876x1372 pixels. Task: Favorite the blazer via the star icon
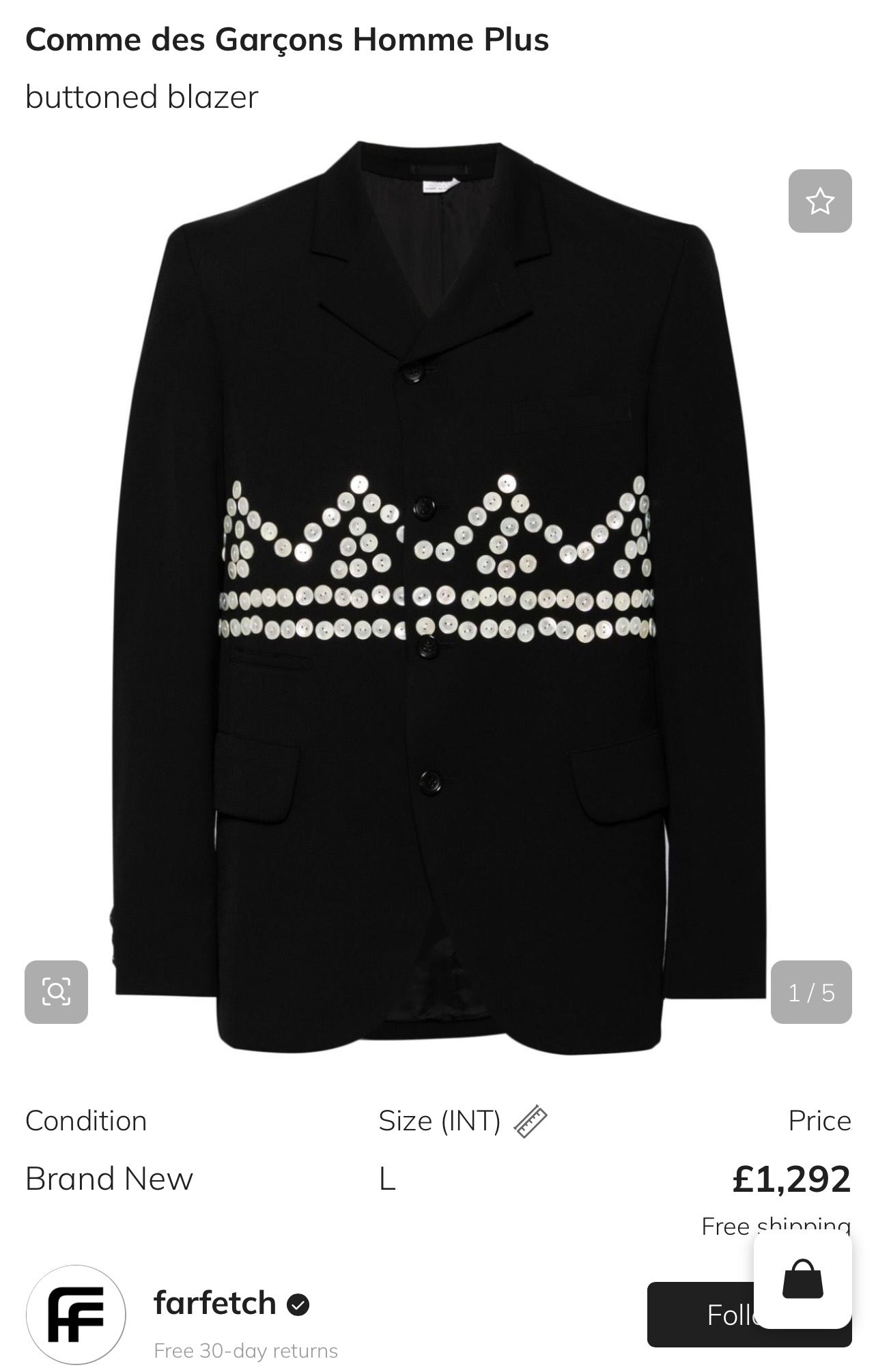(x=820, y=201)
